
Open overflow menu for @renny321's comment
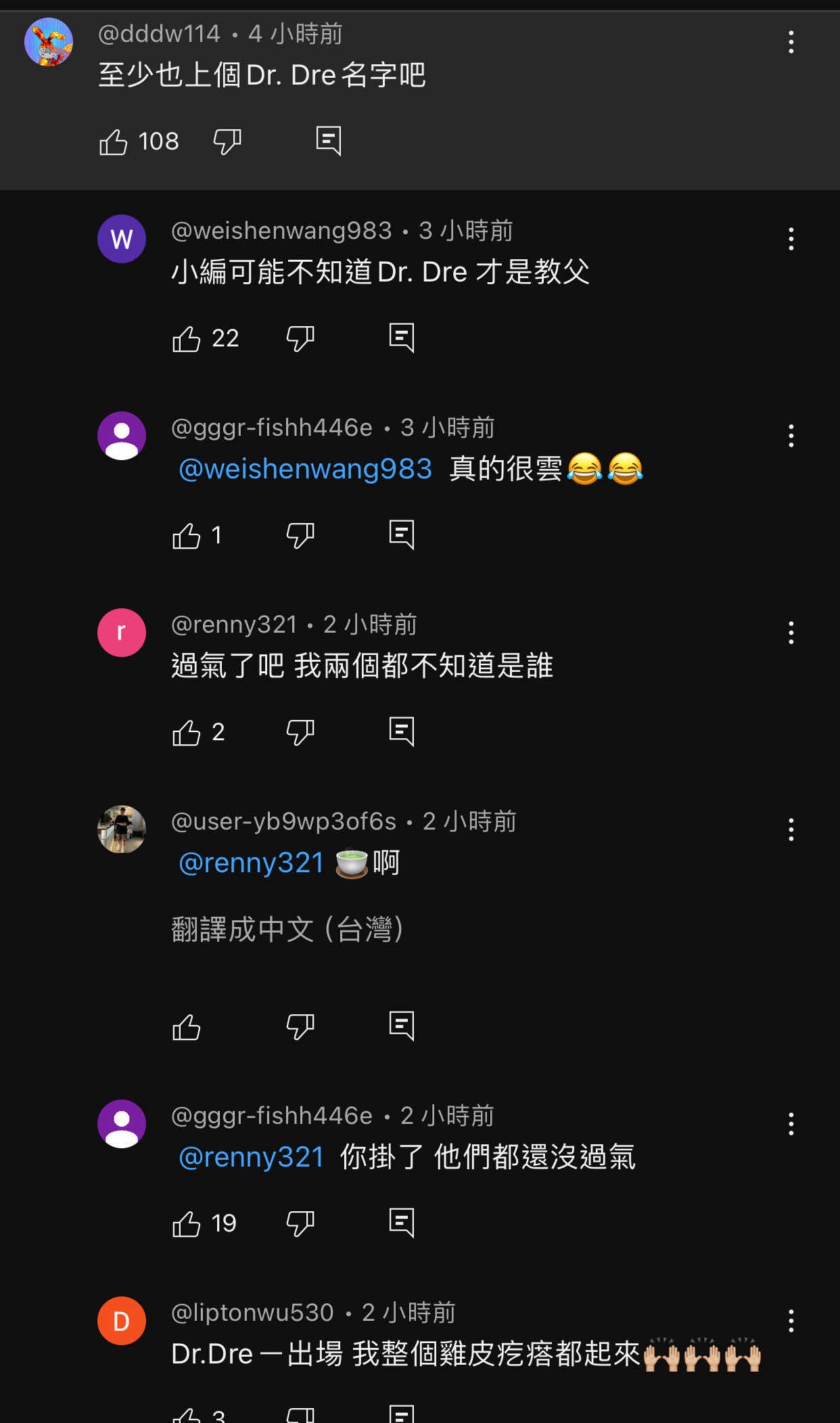point(791,633)
